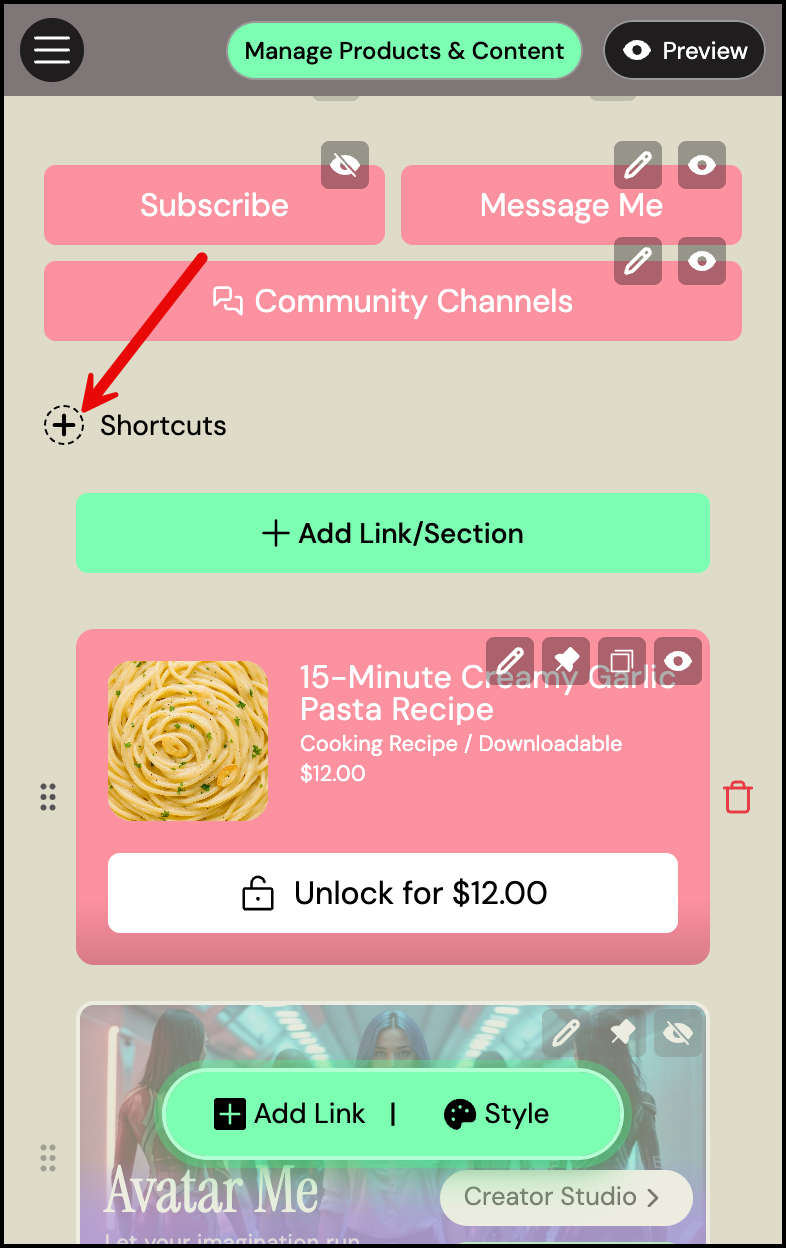The height and width of the screenshot is (1248, 786).
Task: Pin the Garlic Pasta Recipe card
Action: [x=566, y=661]
